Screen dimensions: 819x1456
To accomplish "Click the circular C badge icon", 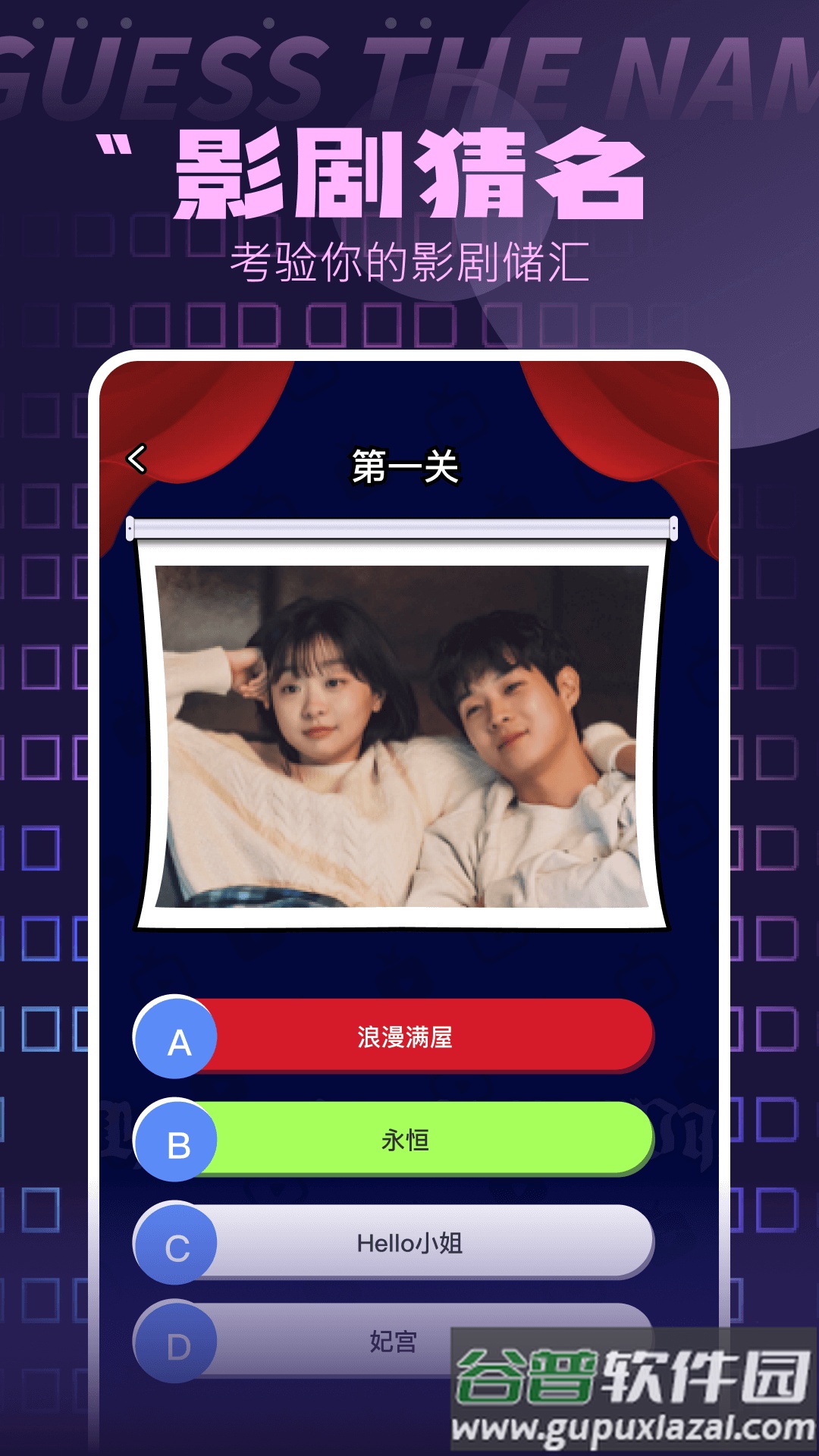I will coord(176,1242).
